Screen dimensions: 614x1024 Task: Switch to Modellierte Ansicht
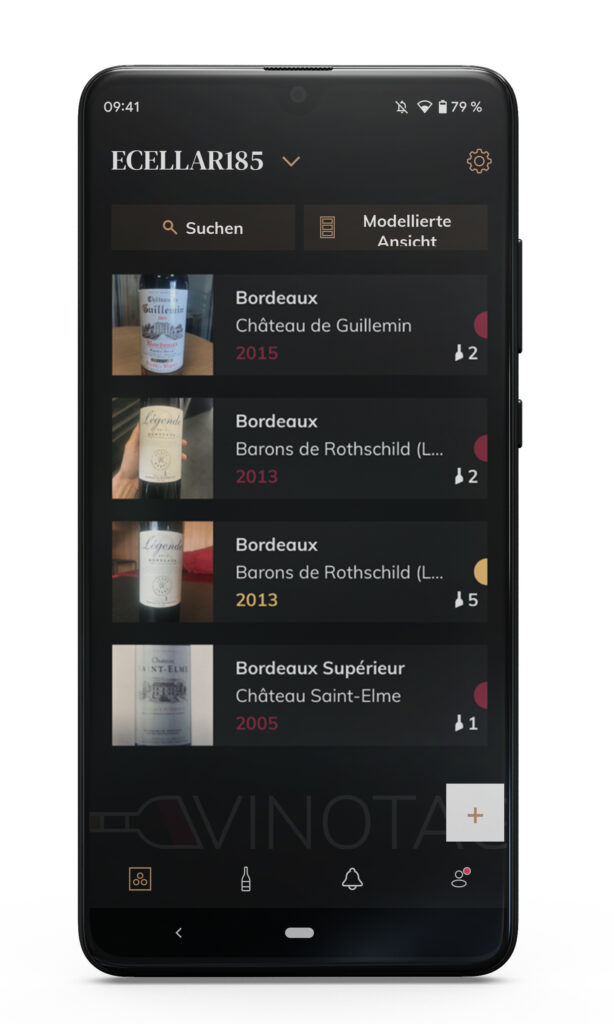(395, 228)
